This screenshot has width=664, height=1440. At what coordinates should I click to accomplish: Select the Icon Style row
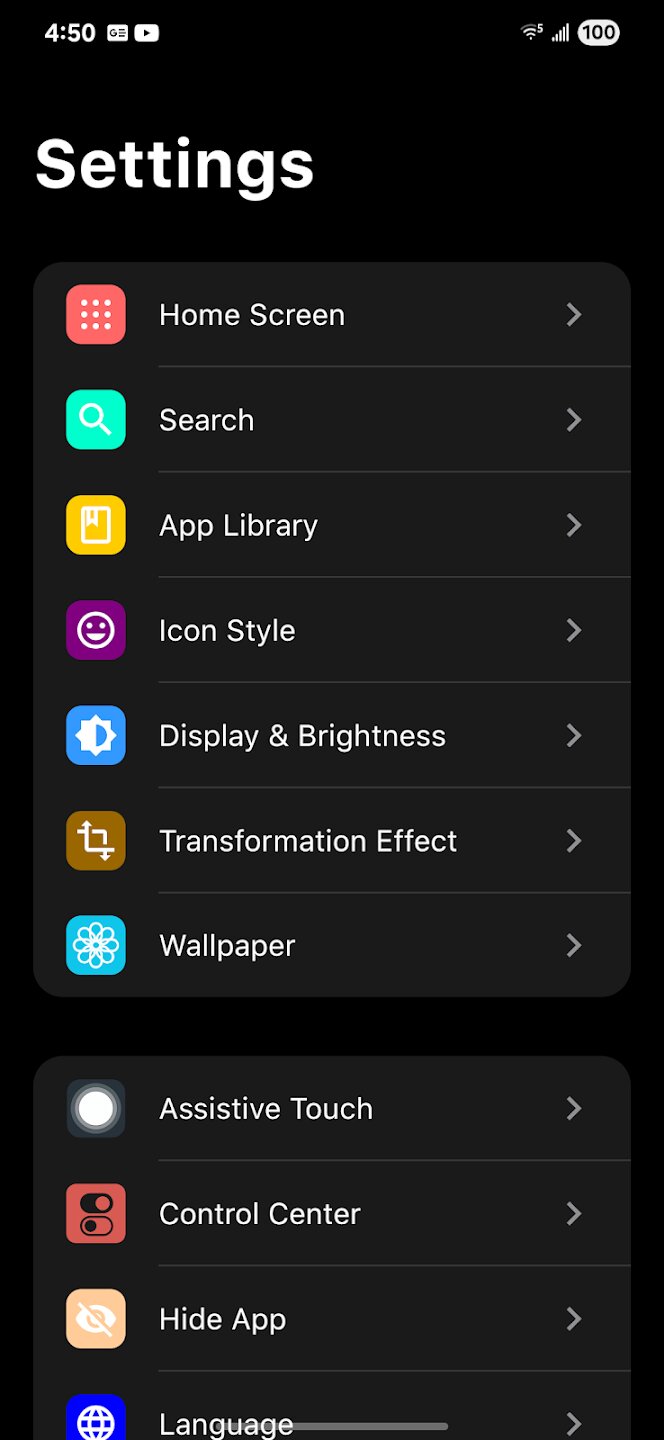(330, 630)
